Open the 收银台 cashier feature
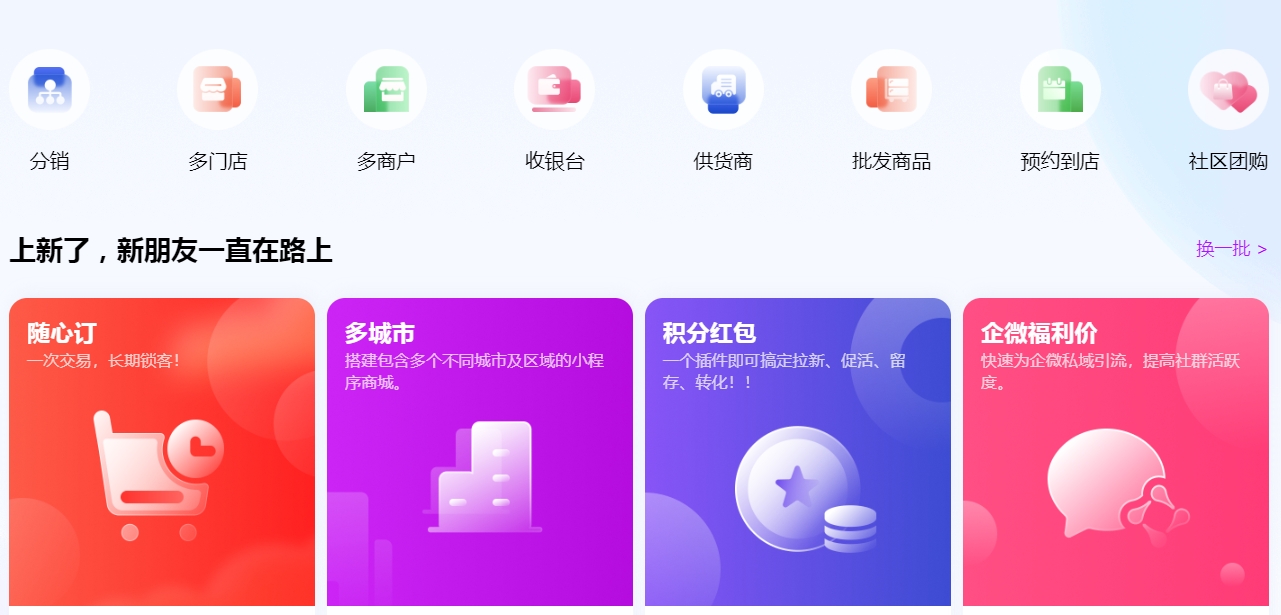Viewport: 1281px width, 615px height. (554, 90)
